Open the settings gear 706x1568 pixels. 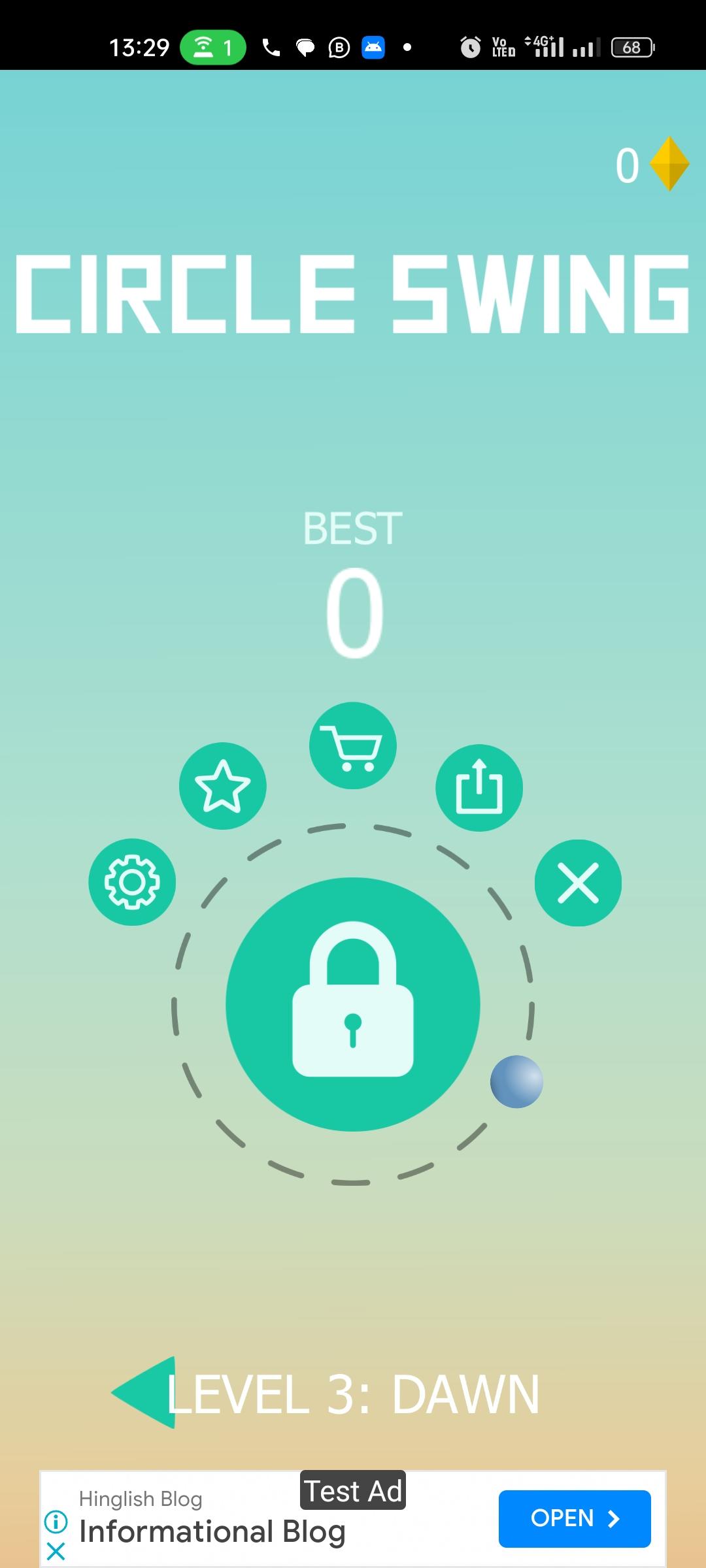pos(132,882)
